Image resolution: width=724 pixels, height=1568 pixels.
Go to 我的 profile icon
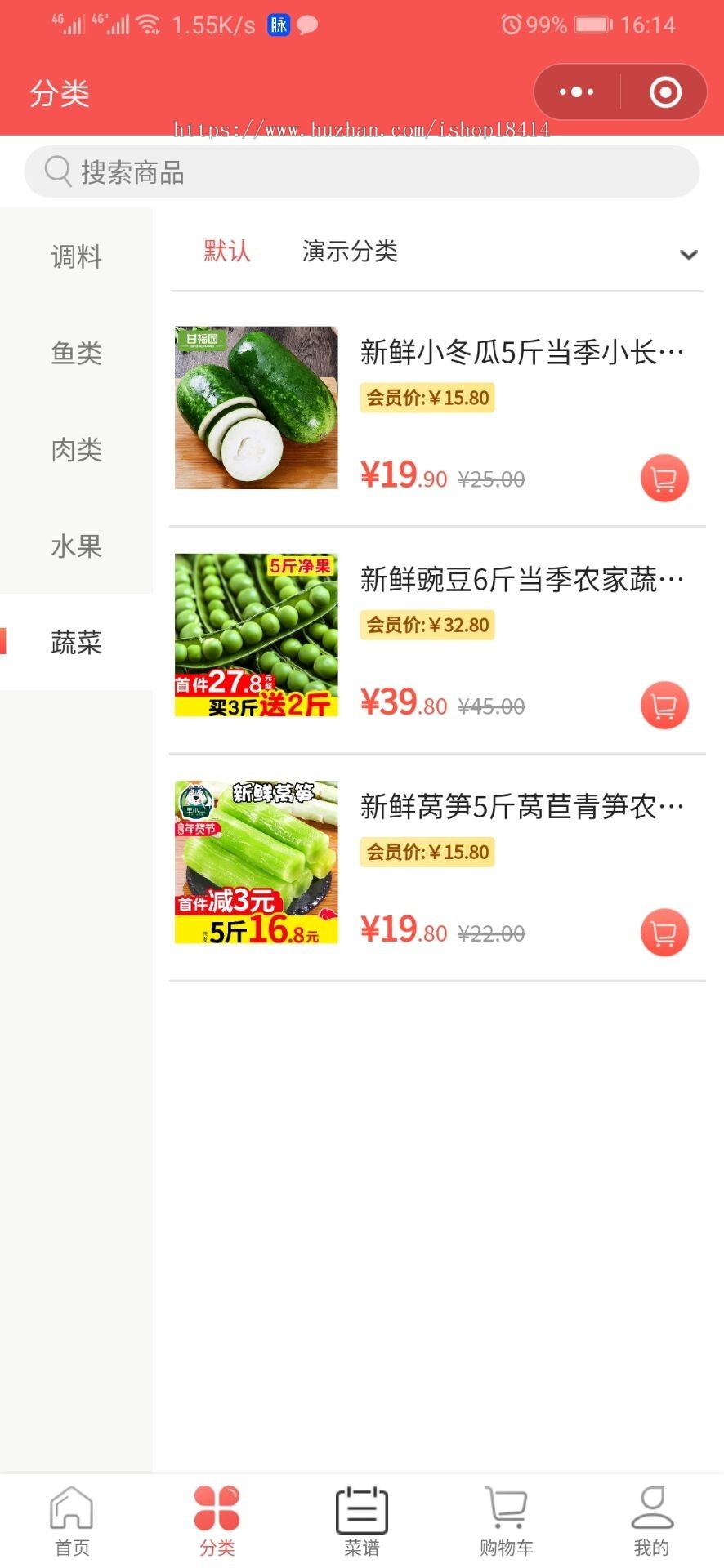tap(650, 1517)
